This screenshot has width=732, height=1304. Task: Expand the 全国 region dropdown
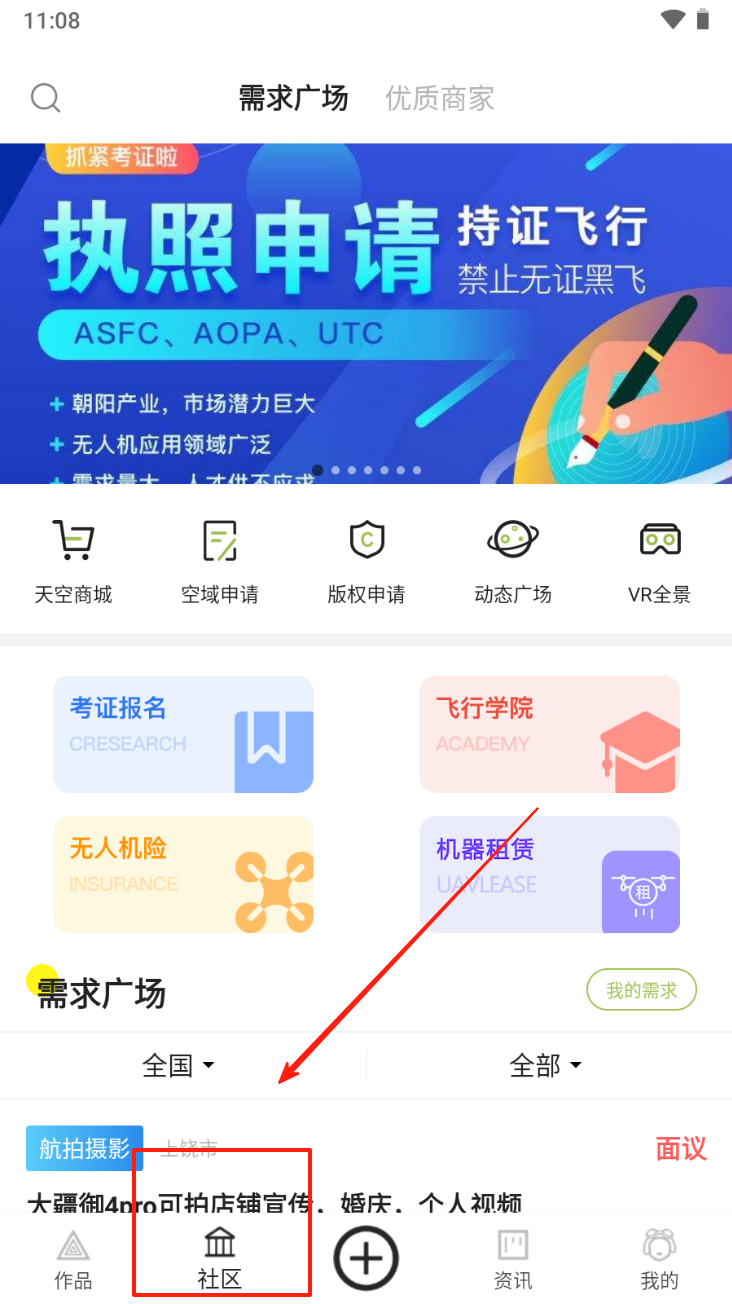point(179,1066)
